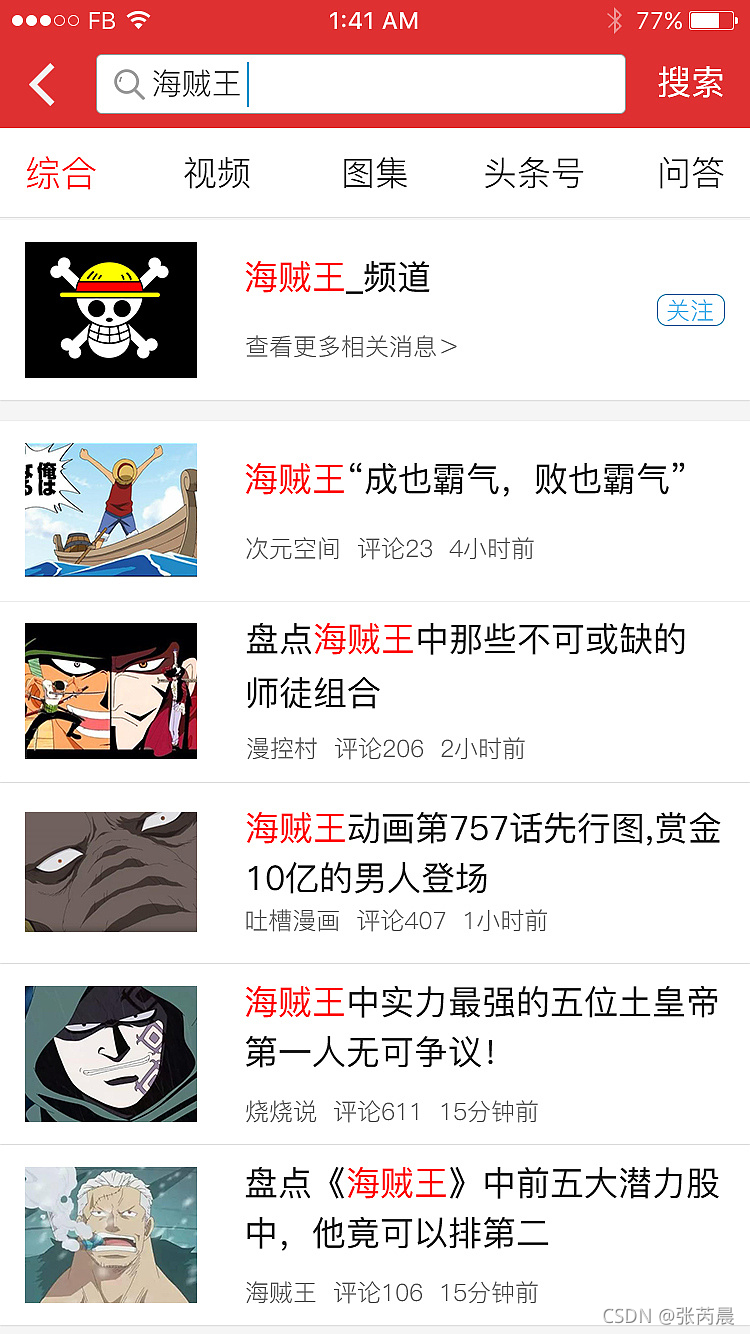Screen dimensions: 750x1334
Task: Open the article about 不可或缺的师徒组合
Action: tap(465, 665)
